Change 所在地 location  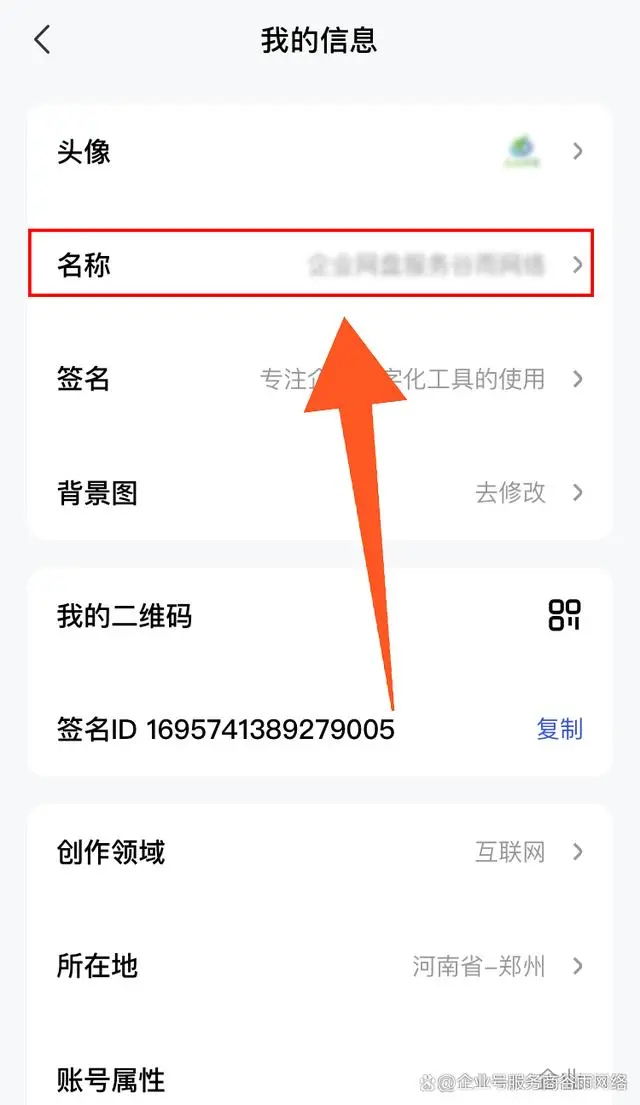point(320,966)
